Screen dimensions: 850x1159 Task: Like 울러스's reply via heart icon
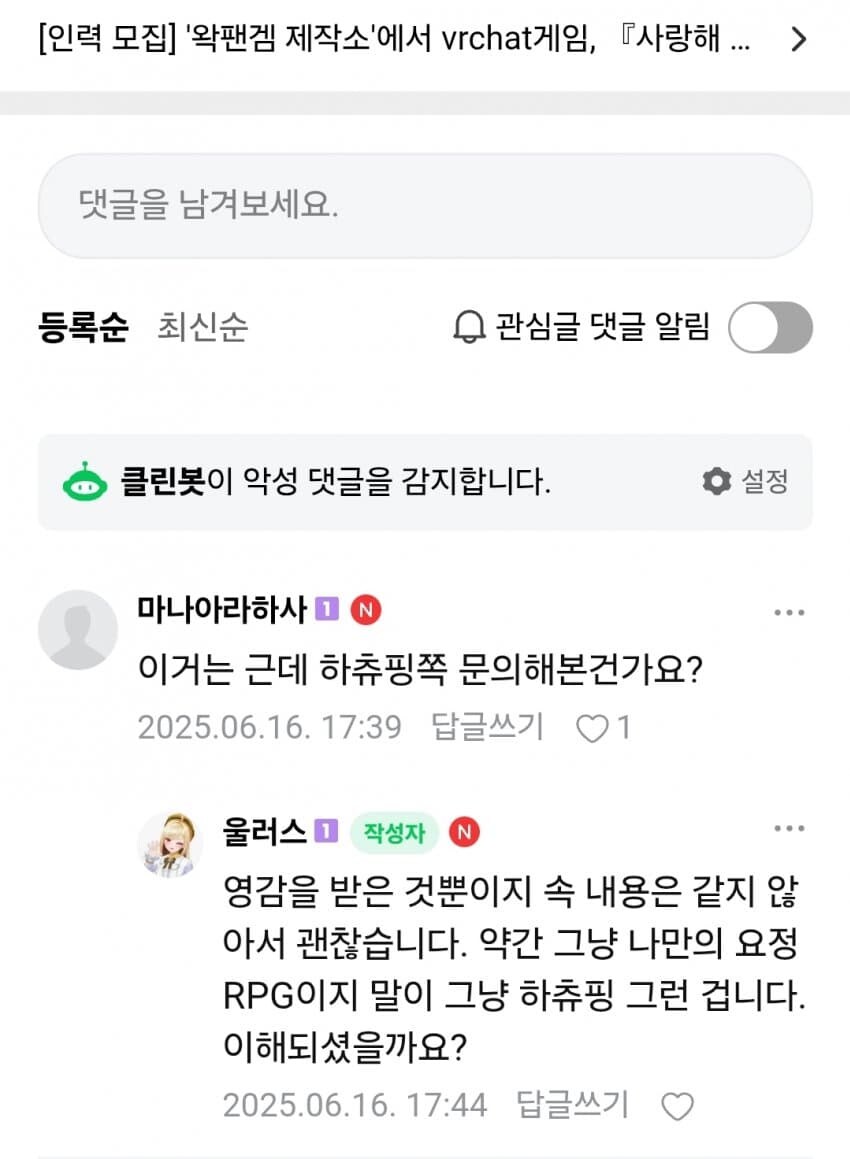(x=679, y=1105)
